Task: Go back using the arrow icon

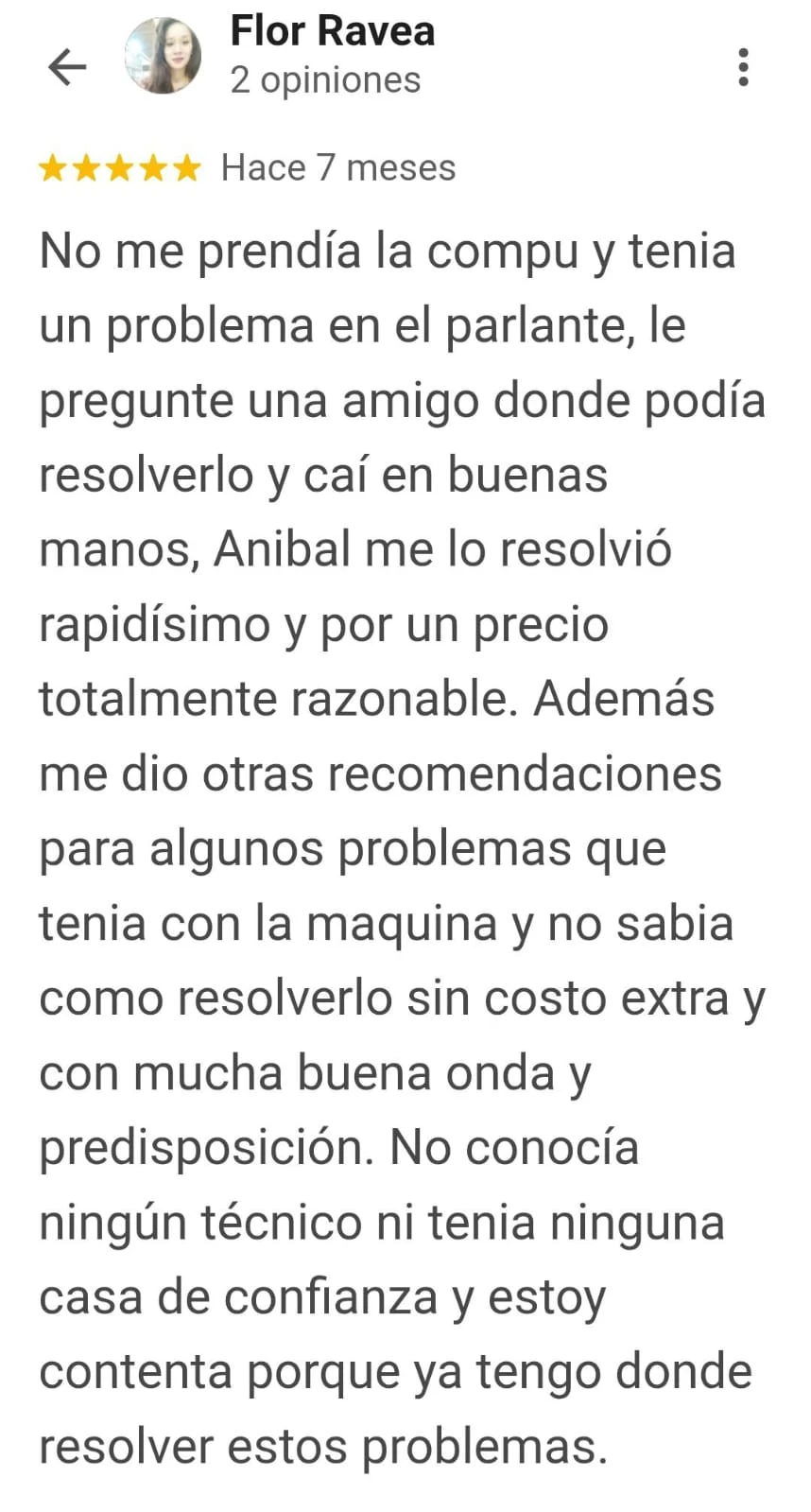Action: coord(66,67)
